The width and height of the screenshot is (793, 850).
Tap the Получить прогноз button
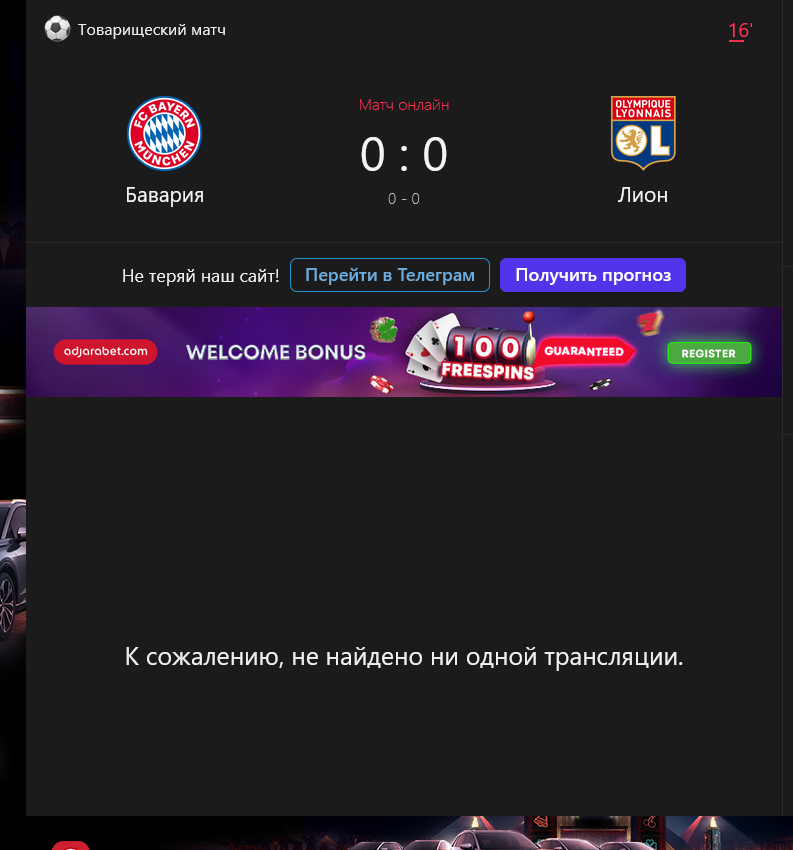coord(592,275)
